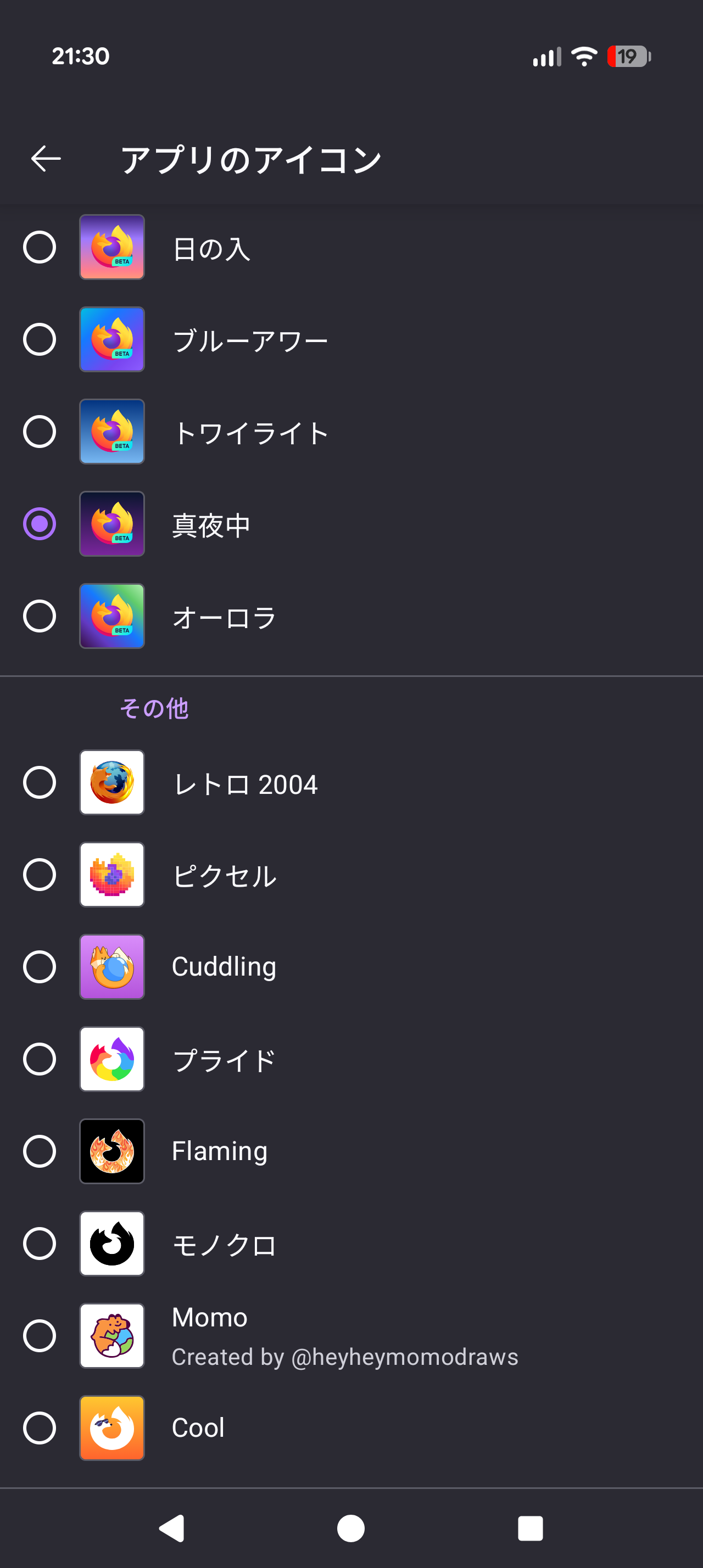The width and height of the screenshot is (703, 1568).
Task: Choose the ブルーアワー icon option
Action: coord(40,340)
